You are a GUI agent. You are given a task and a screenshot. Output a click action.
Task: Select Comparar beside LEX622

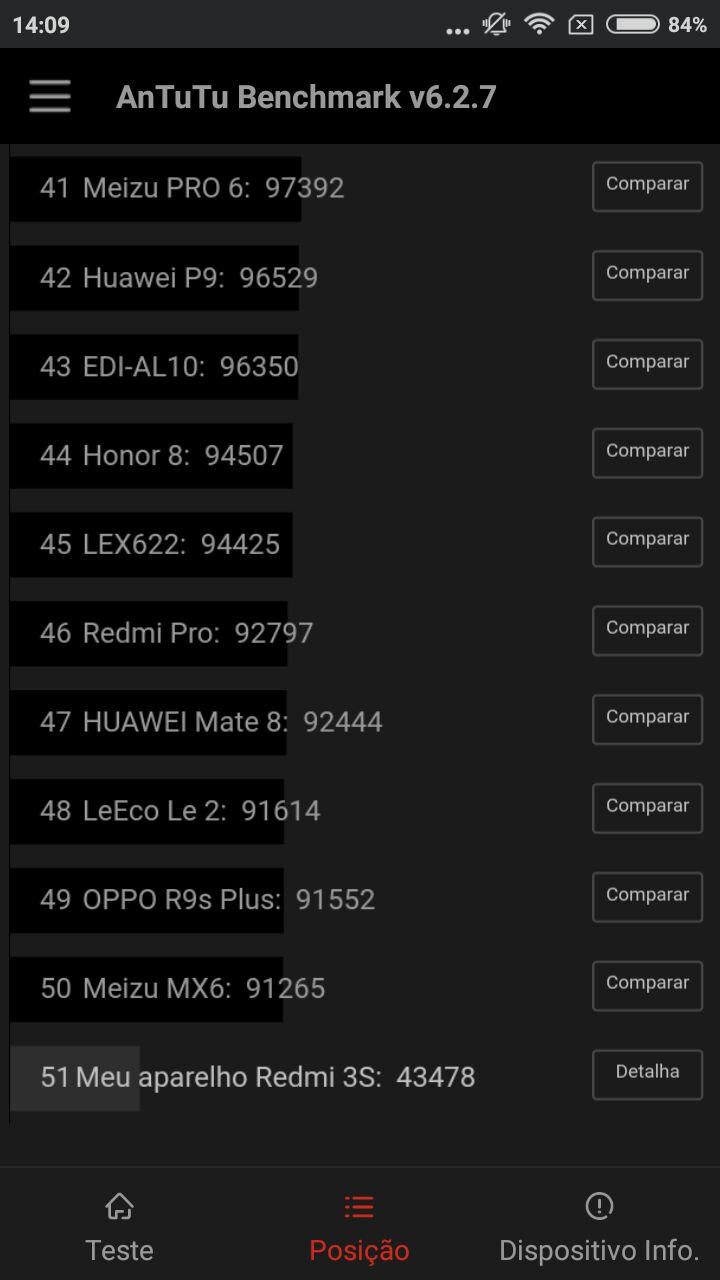pos(647,542)
